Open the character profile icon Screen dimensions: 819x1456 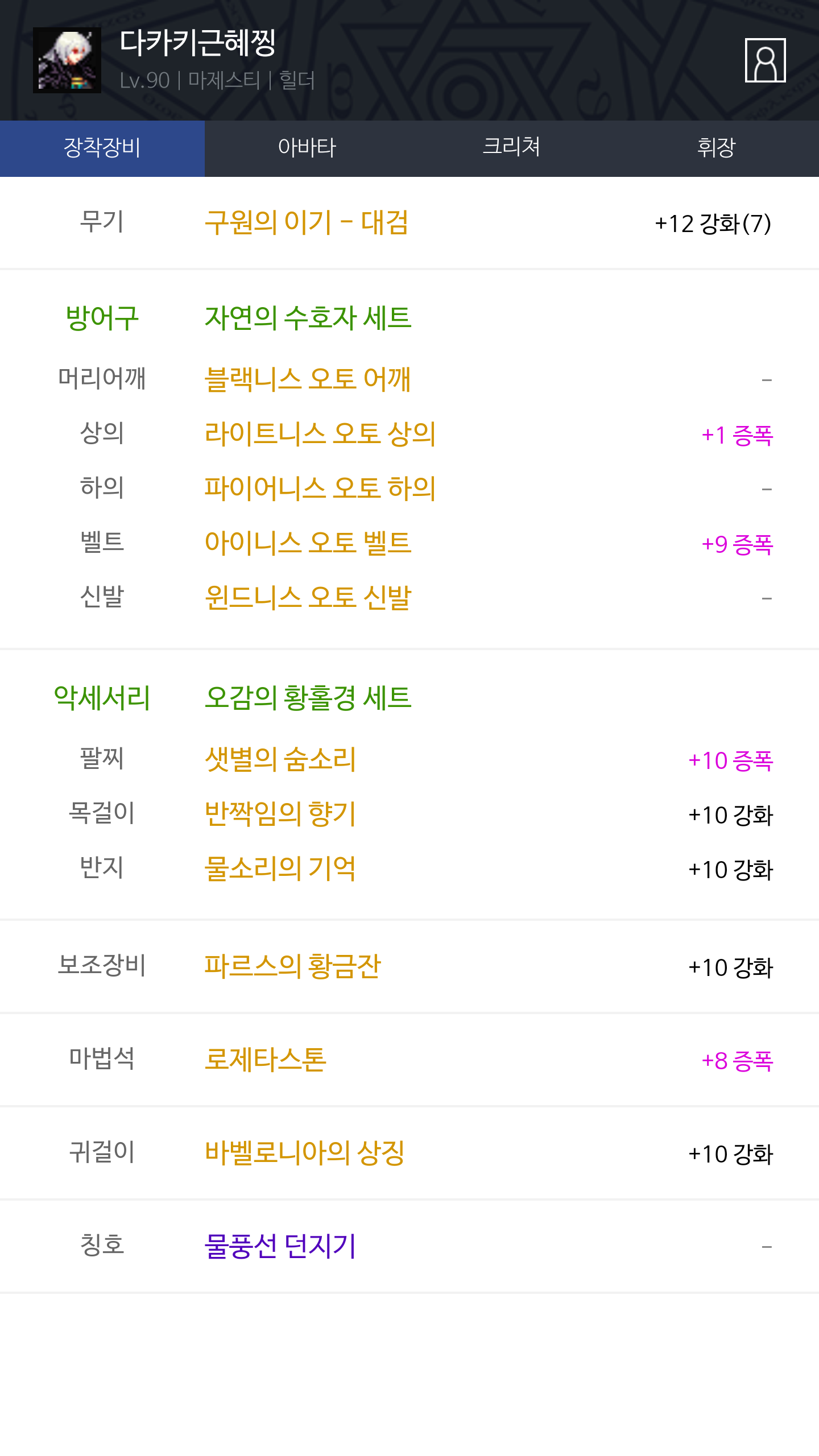pyautogui.click(x=765, y=60)
